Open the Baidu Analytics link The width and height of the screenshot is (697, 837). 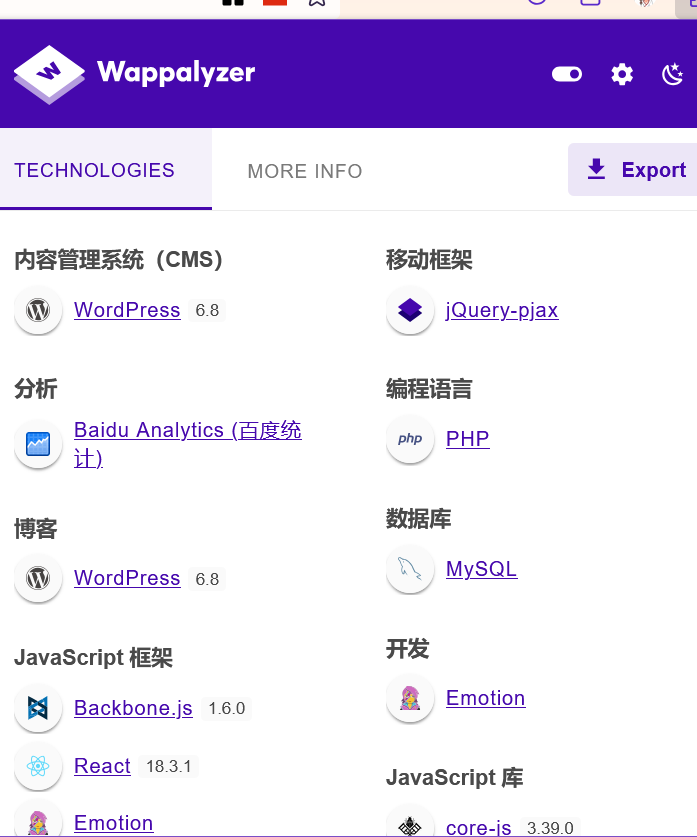tap(187, 431)
